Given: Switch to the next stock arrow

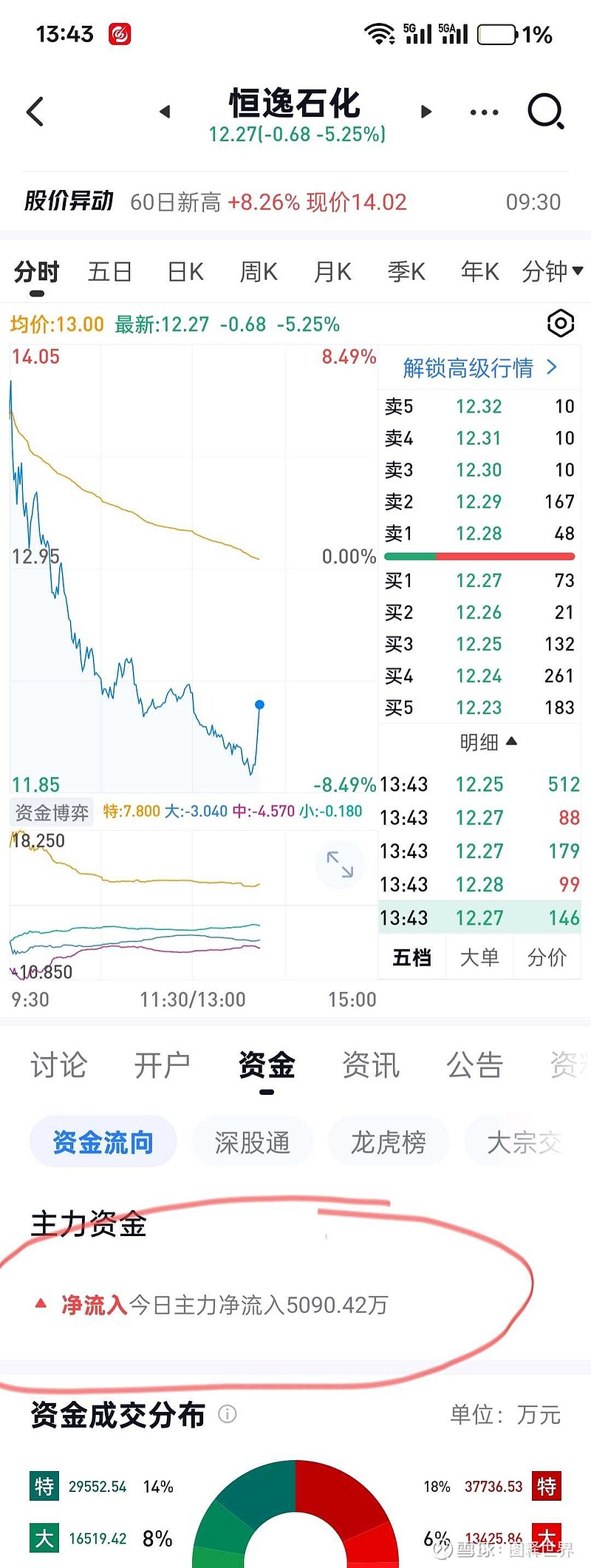Looking at the screenshot, I should (426, 112).
